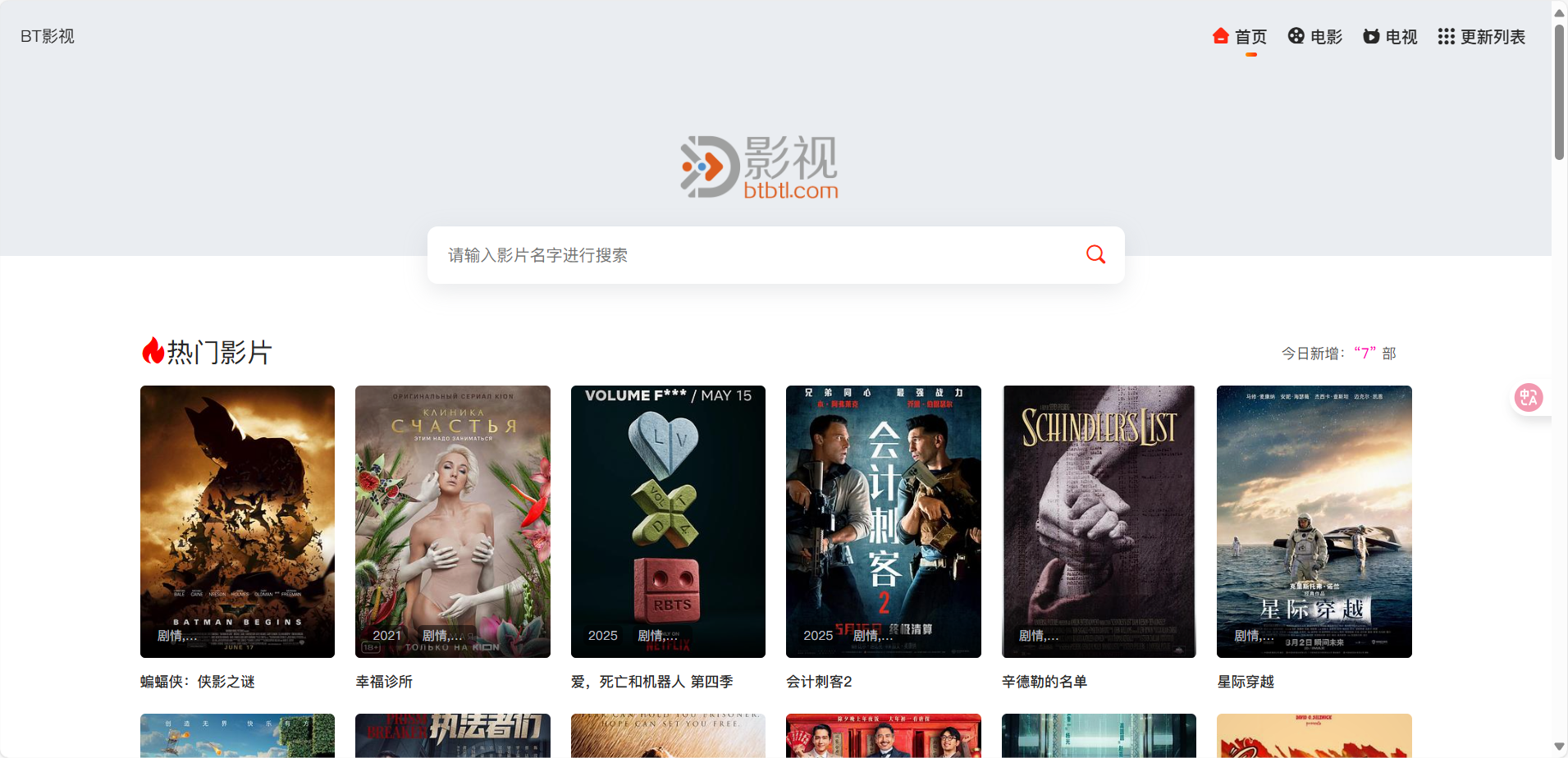Tap the BT影视 site title link
This screenshot has height=758, width=1568.
(48, 36)
